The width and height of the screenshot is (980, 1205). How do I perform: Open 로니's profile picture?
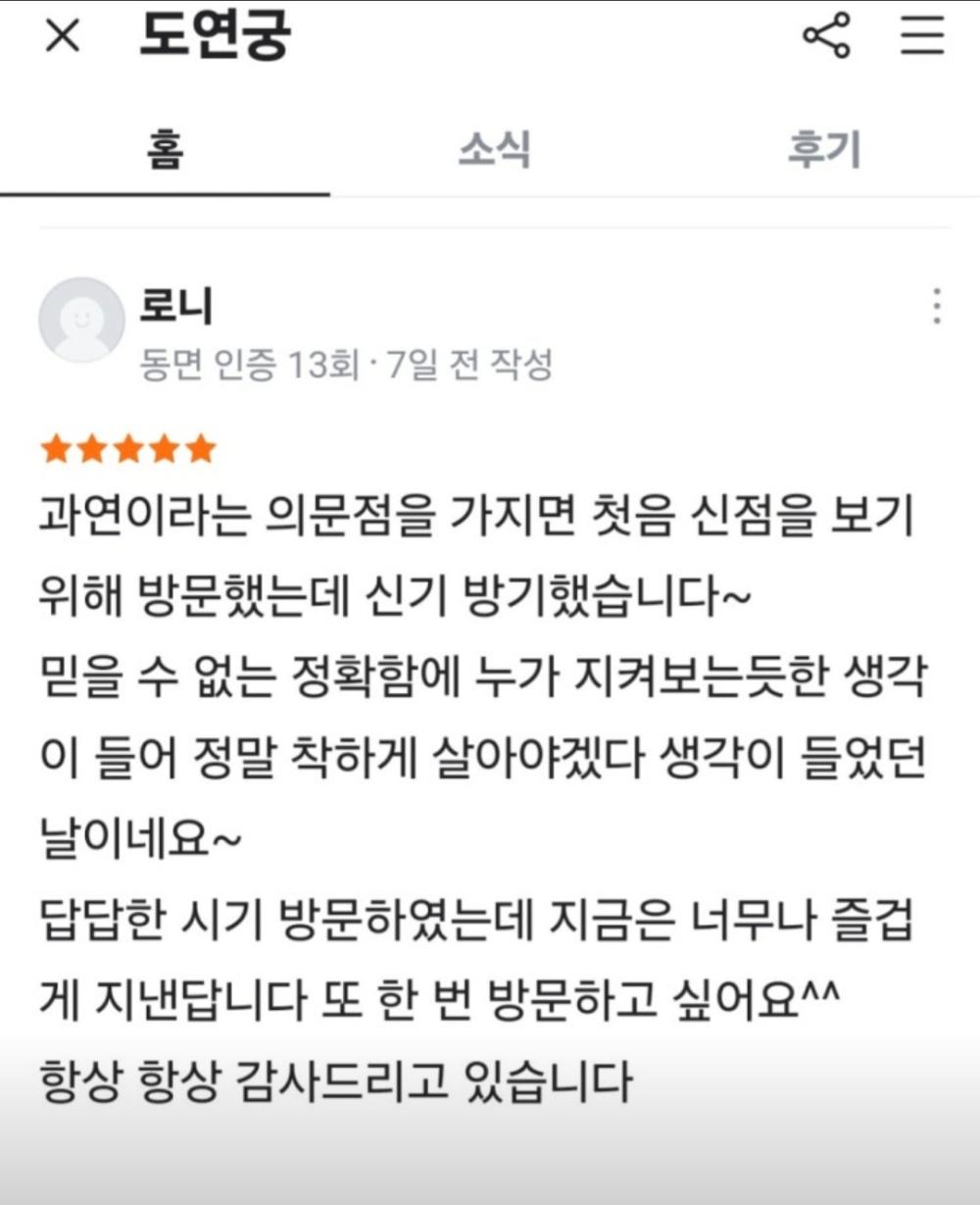(81, 321)
